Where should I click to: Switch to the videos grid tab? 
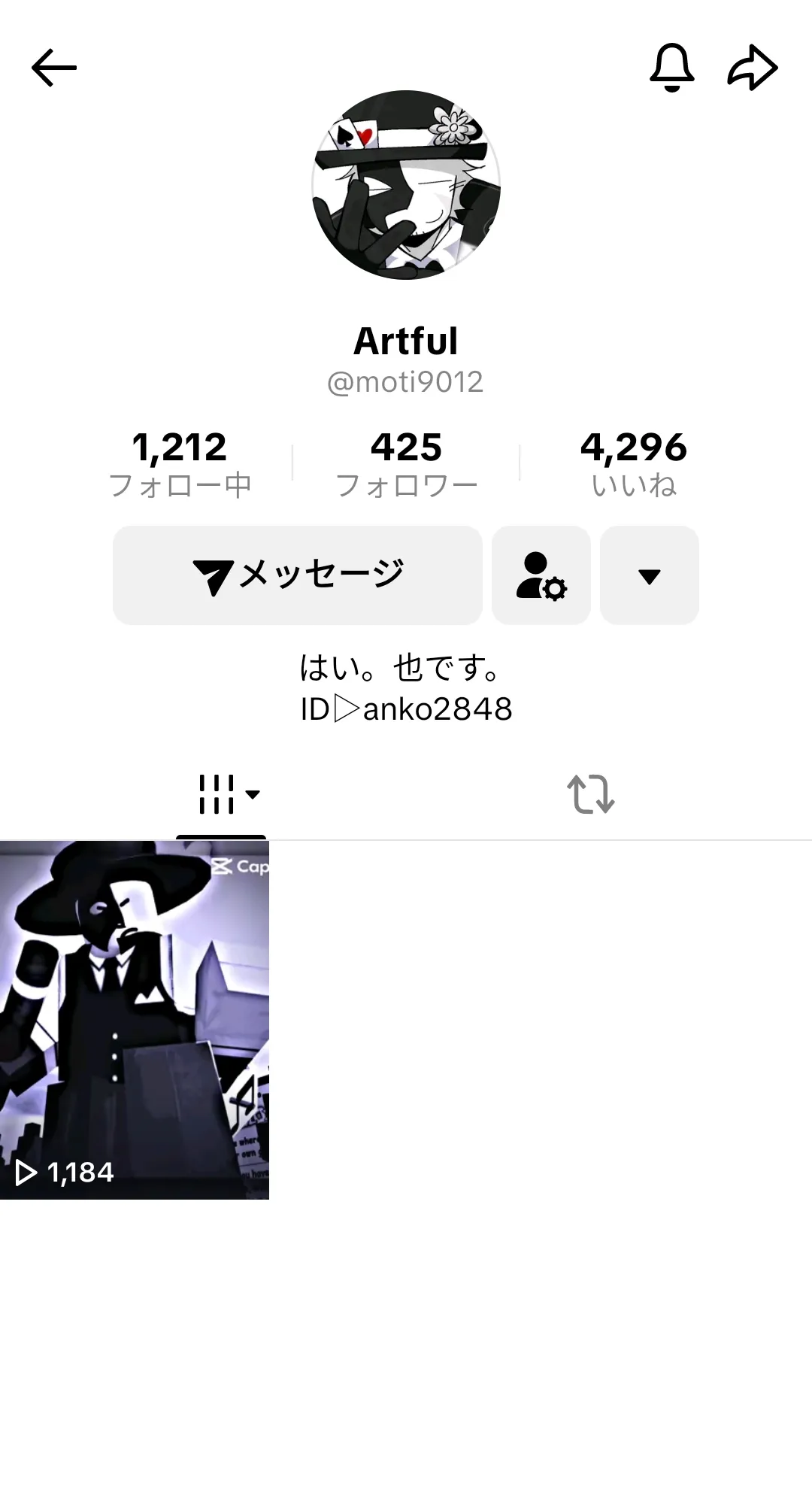click(223, 794)
